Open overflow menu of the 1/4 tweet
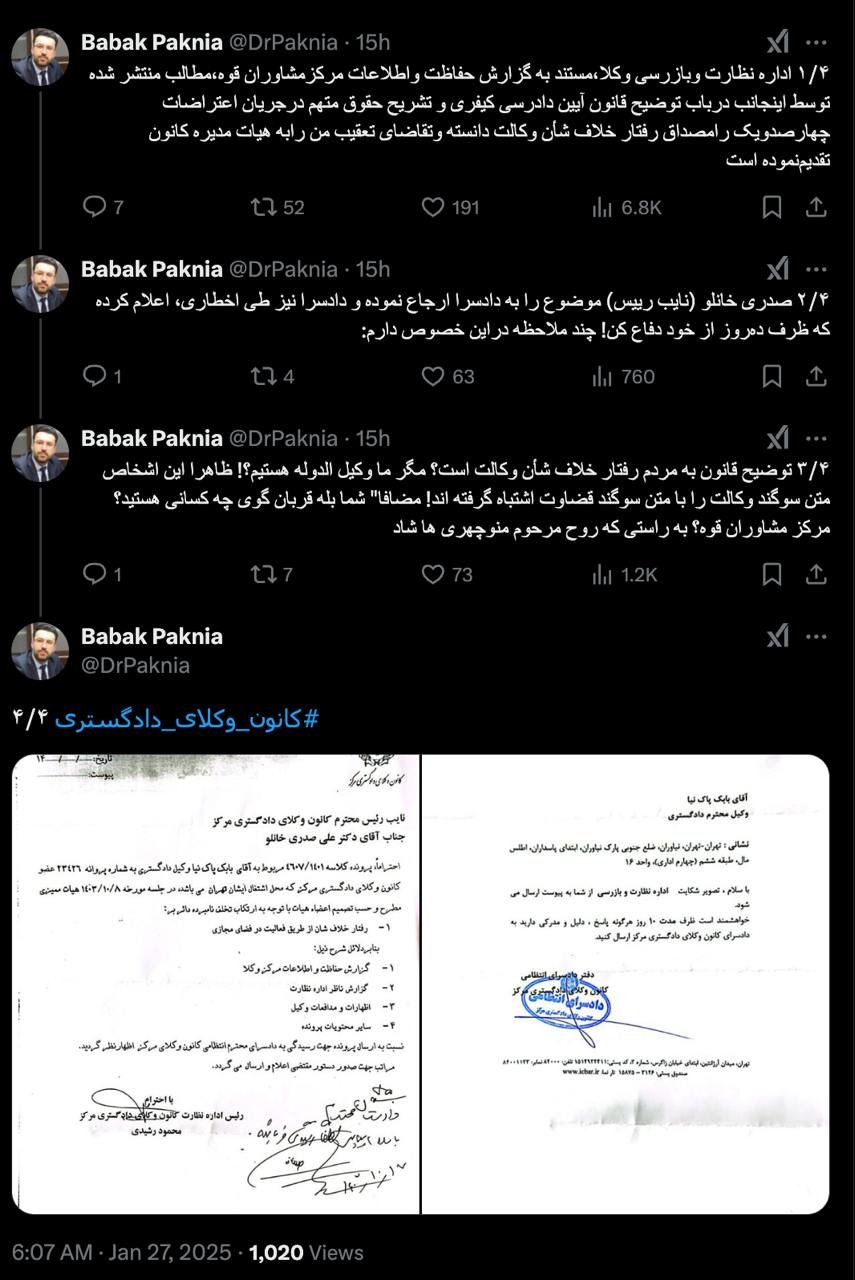 [x=816, y=43]
